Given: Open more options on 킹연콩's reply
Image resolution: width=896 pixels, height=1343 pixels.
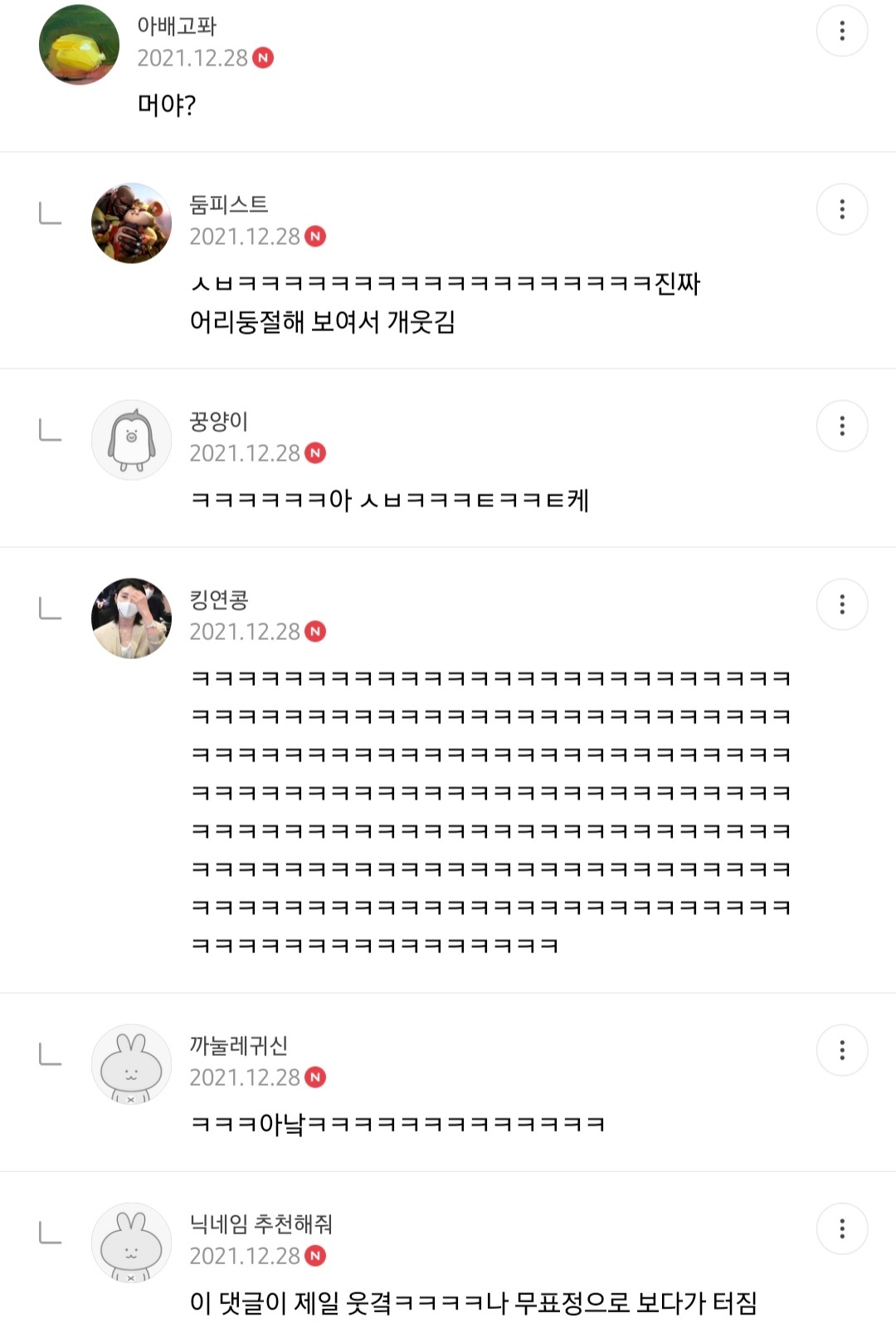Looking at the screenshot, I should [842, 604].
